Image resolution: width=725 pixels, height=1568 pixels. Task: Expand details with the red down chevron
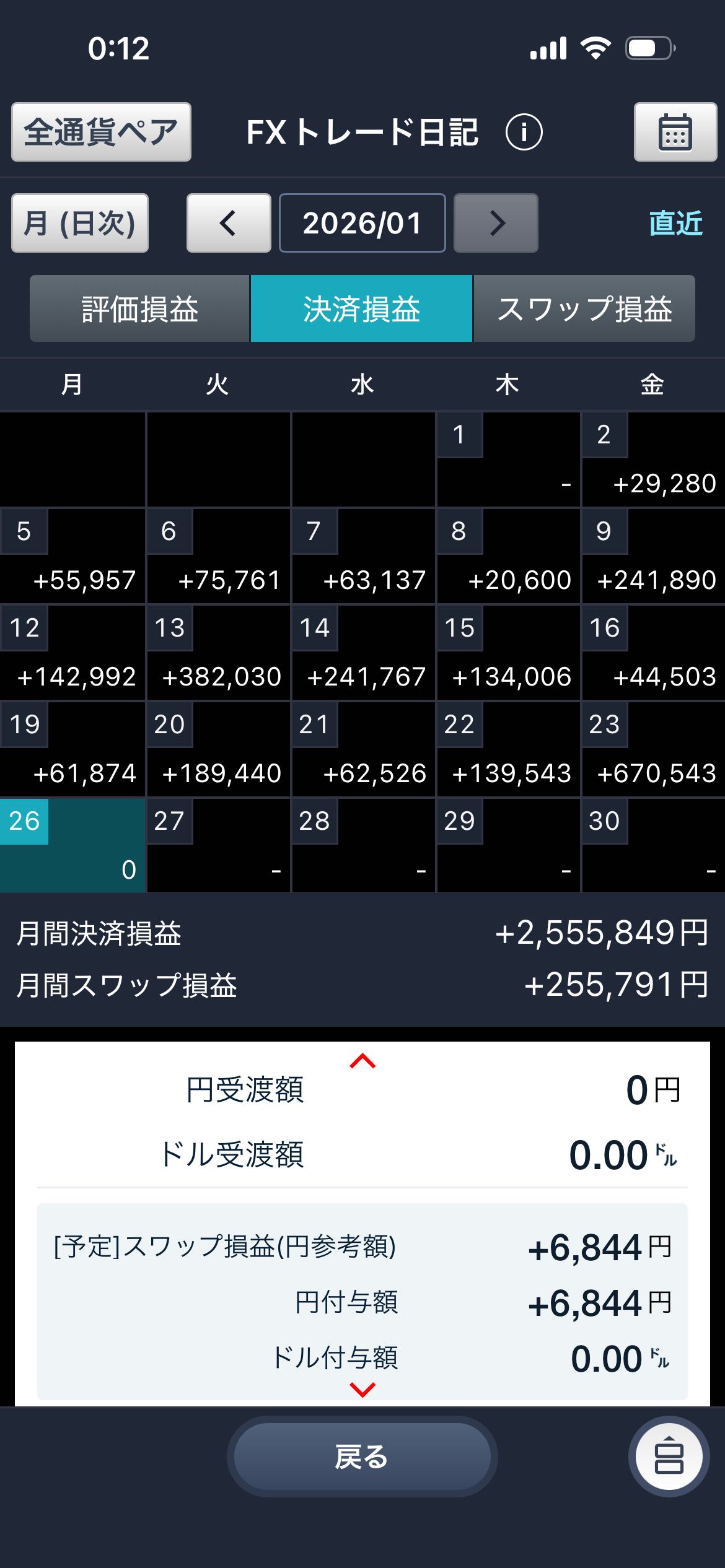362,1390
